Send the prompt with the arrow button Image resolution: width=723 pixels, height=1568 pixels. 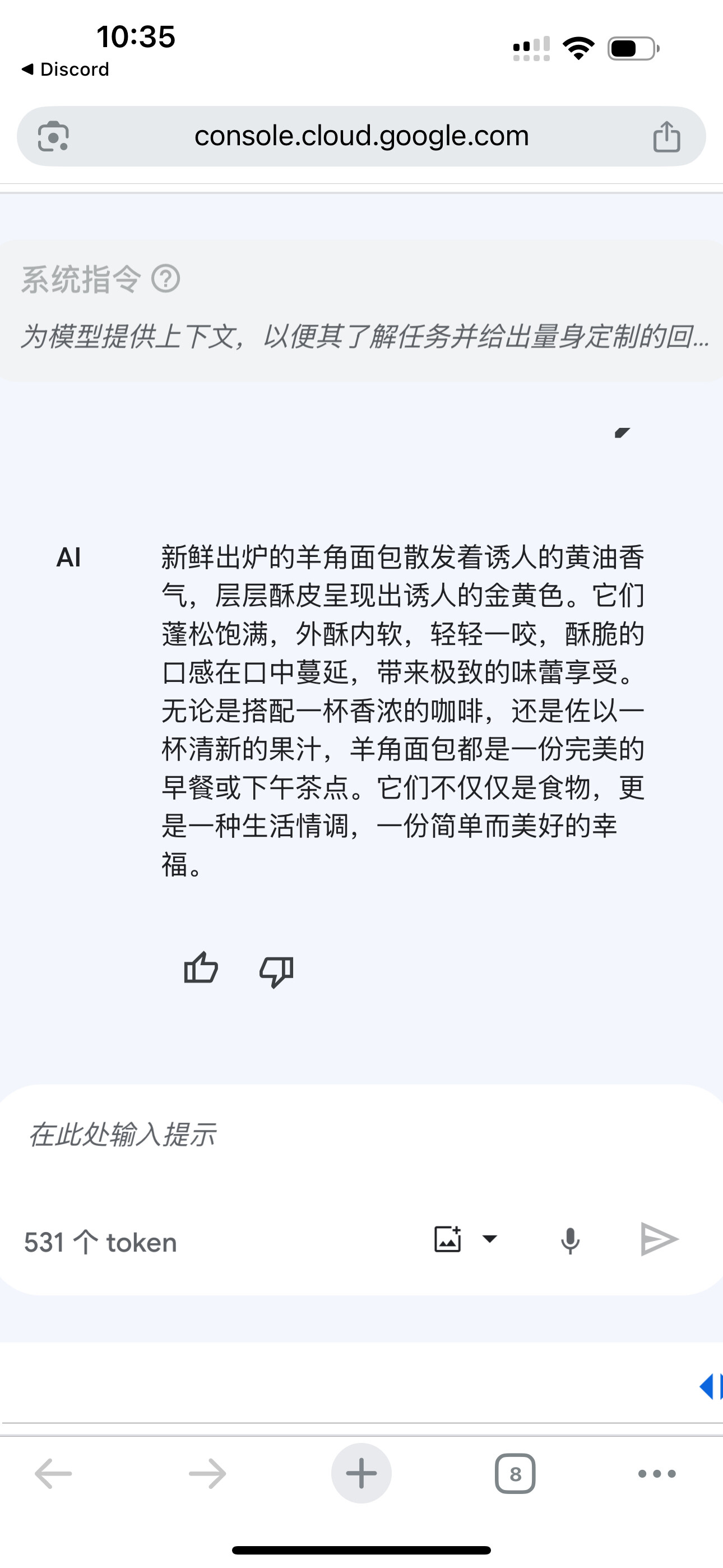coord(660,1239)
